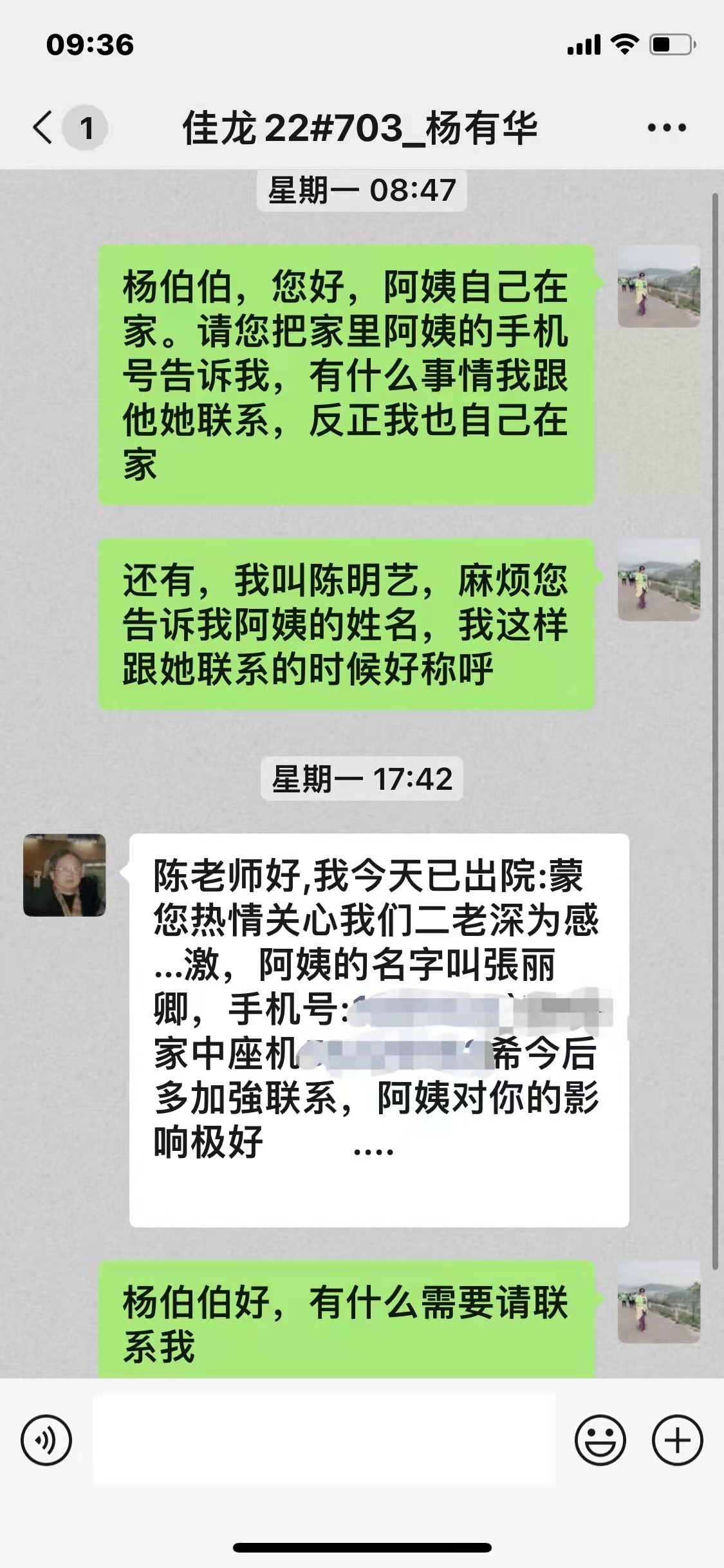Tap the message text input field

323,1441
